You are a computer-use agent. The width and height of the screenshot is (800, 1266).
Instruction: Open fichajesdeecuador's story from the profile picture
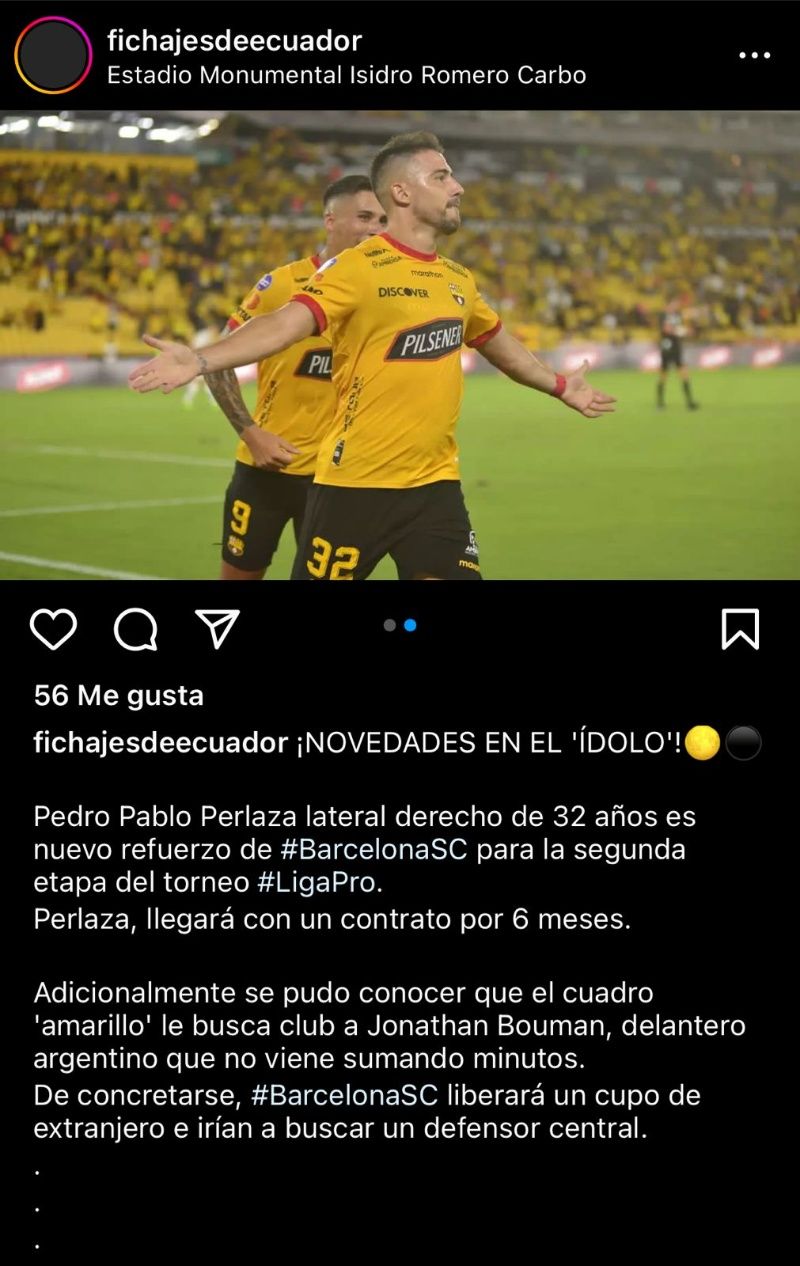coord(53,56)
